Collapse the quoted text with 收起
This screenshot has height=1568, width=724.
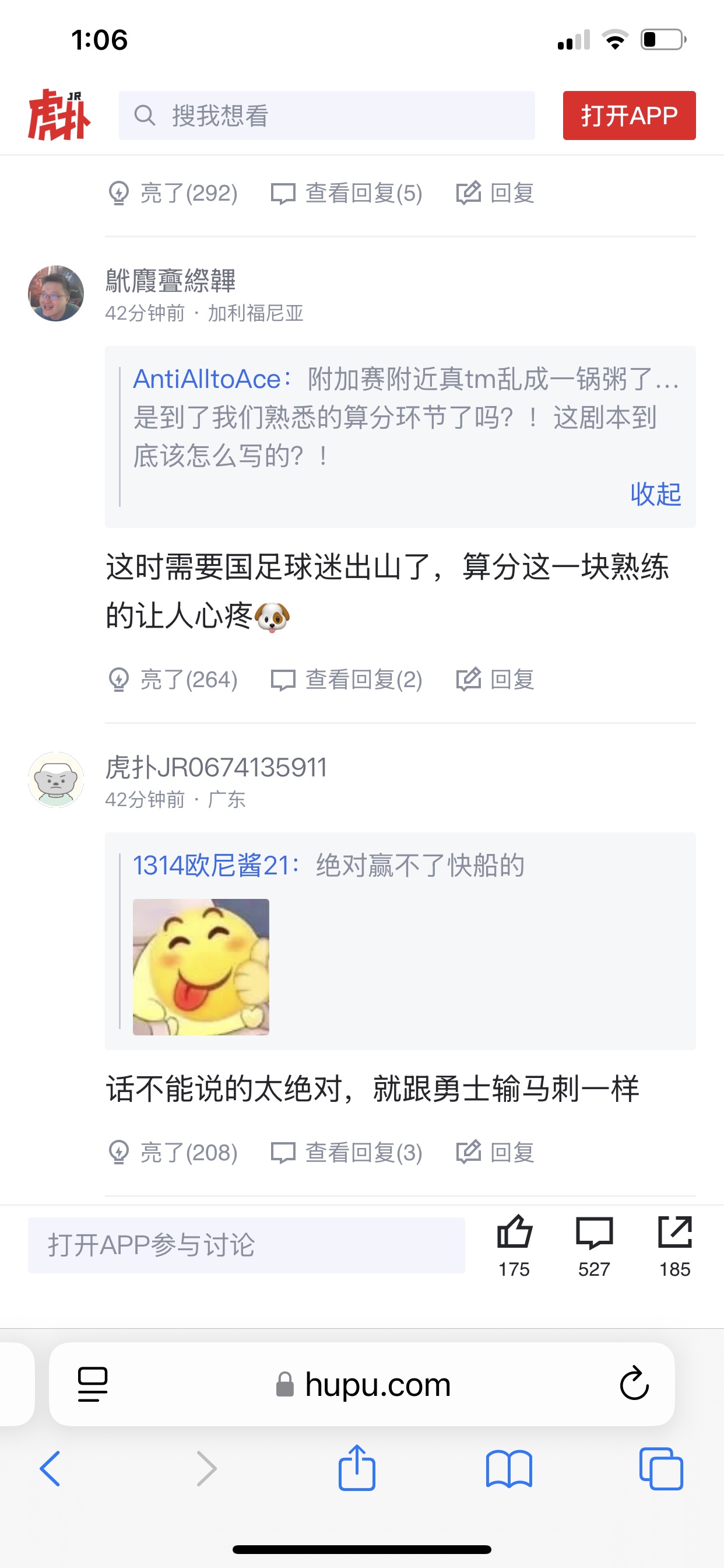click(x=655, y=494)
